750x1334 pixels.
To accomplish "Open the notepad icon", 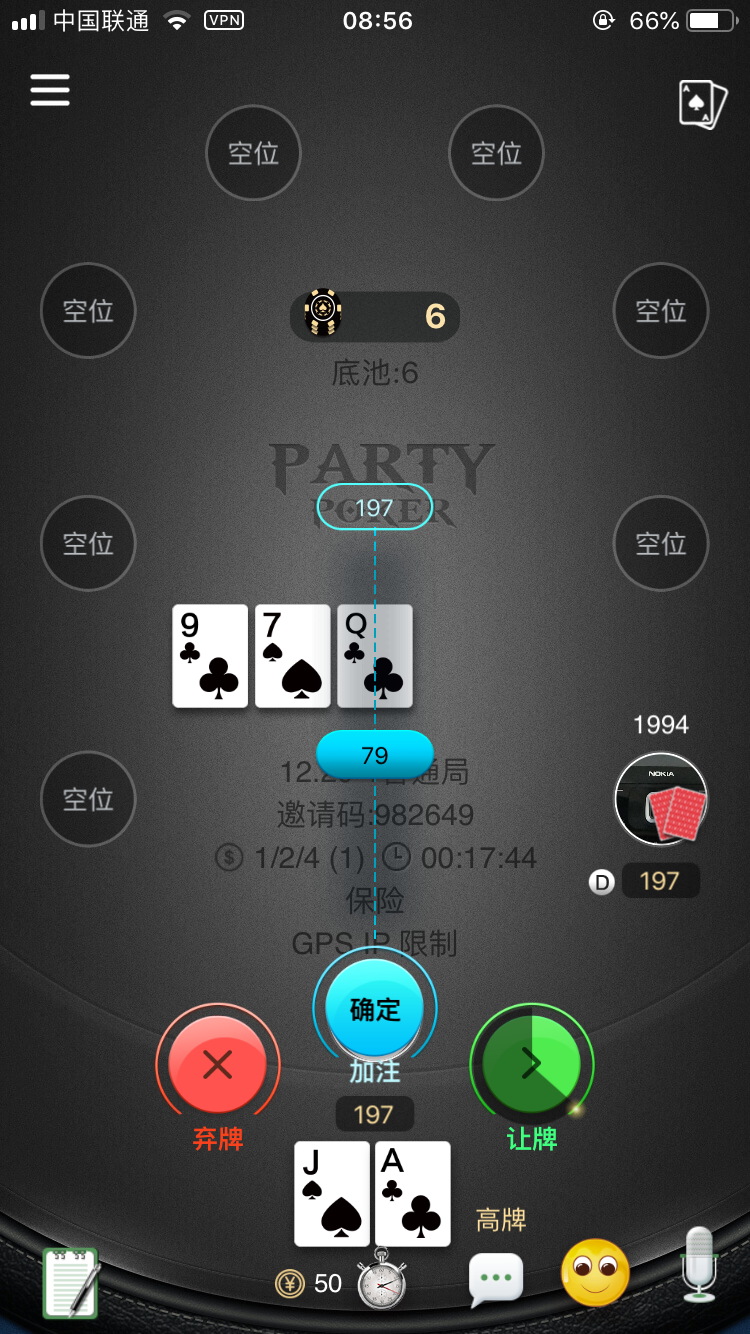I will [x=71, y=1282].
